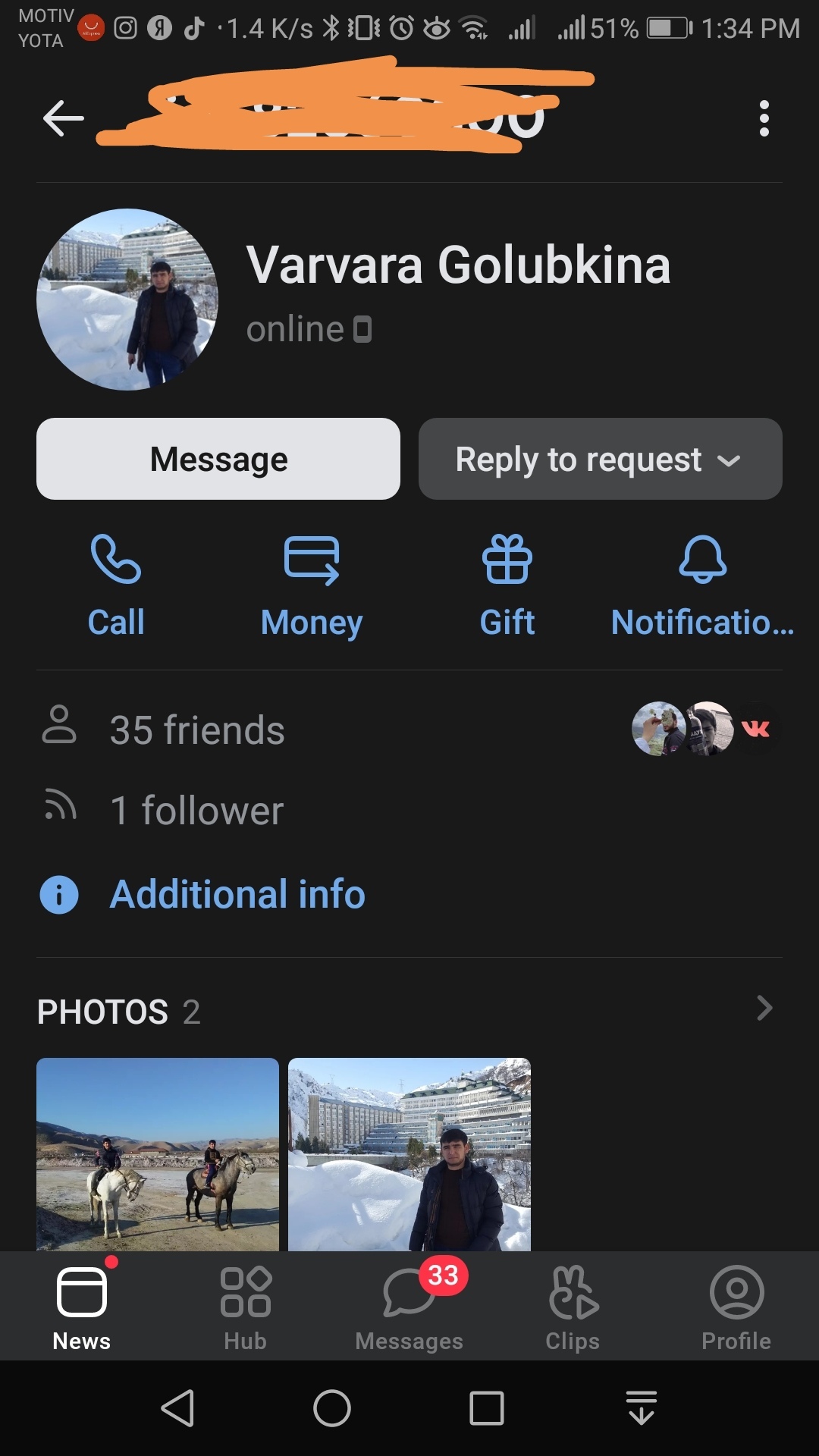Open the Message button

click(218, 459)
